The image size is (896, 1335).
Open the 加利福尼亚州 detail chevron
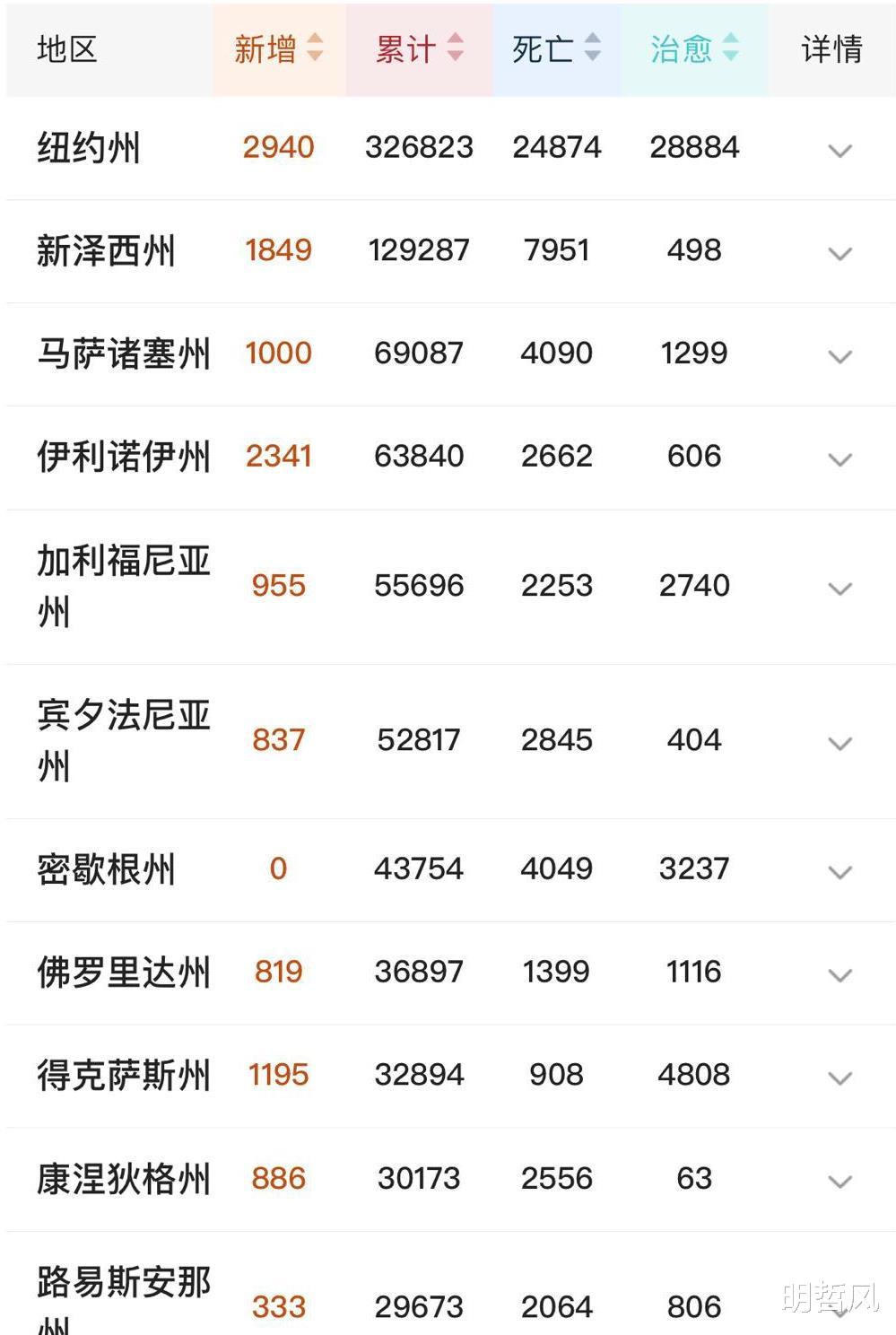tap(840, 589)
